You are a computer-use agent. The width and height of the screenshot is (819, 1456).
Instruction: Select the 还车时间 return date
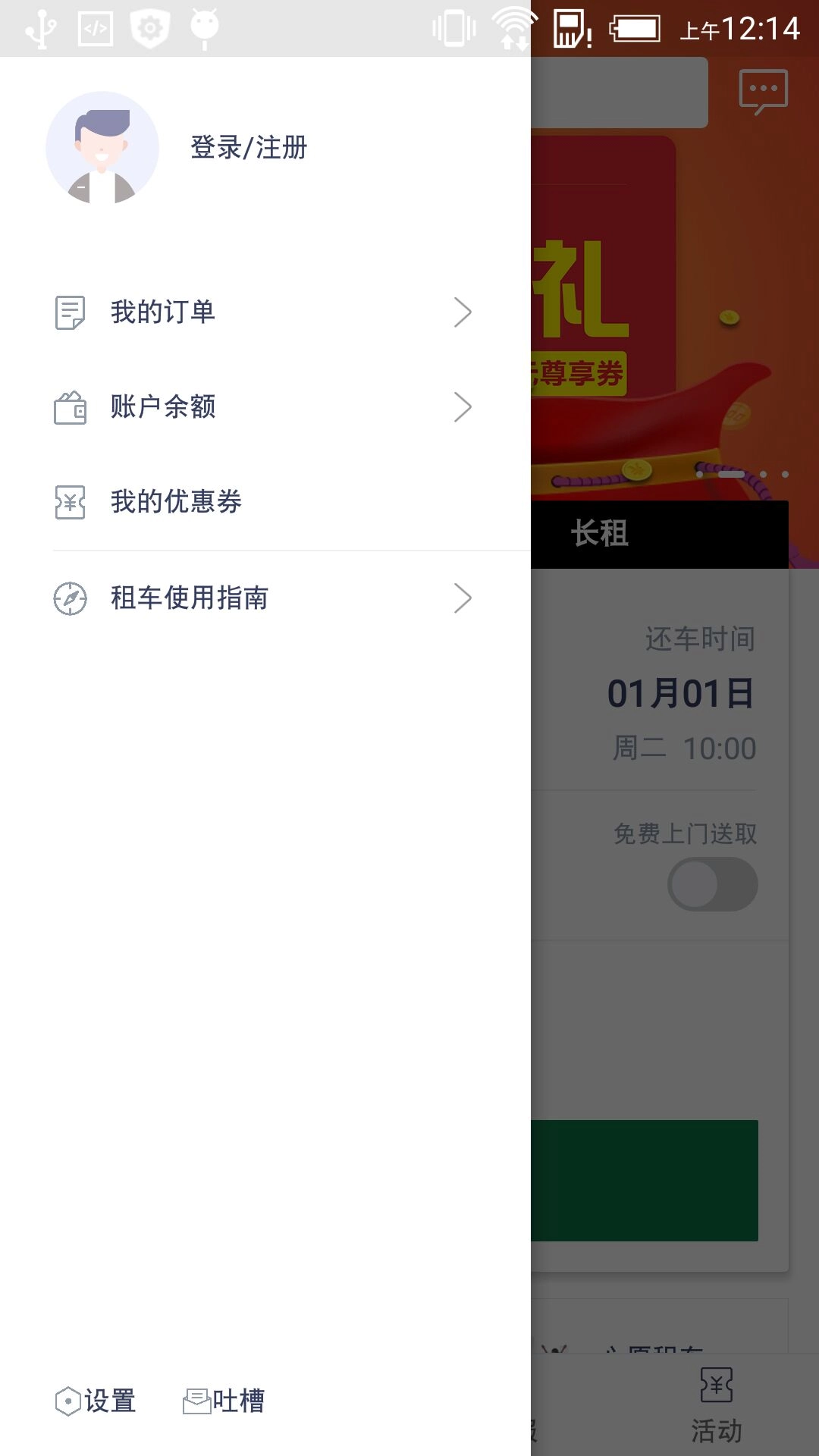point(682,694)
